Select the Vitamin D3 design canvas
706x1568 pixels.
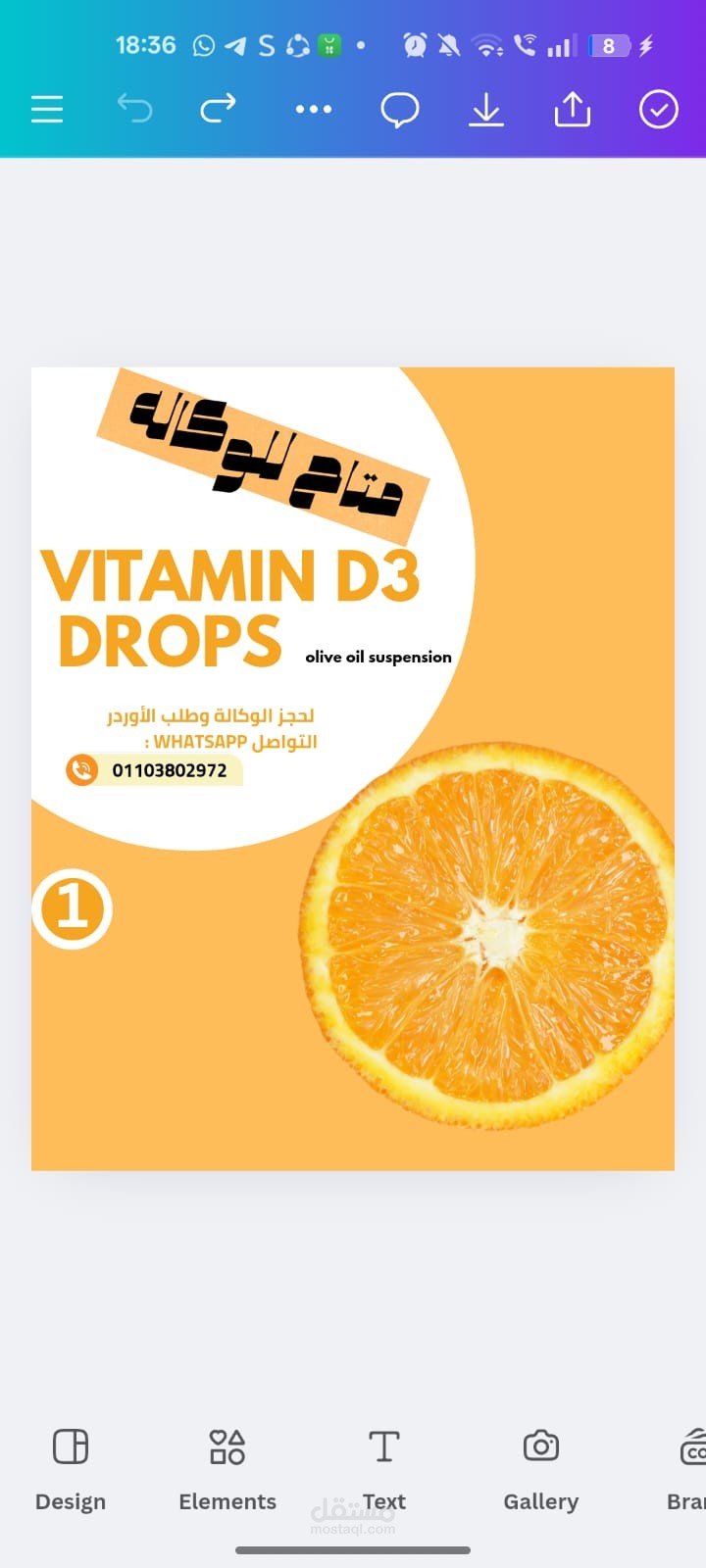point(353,768)
